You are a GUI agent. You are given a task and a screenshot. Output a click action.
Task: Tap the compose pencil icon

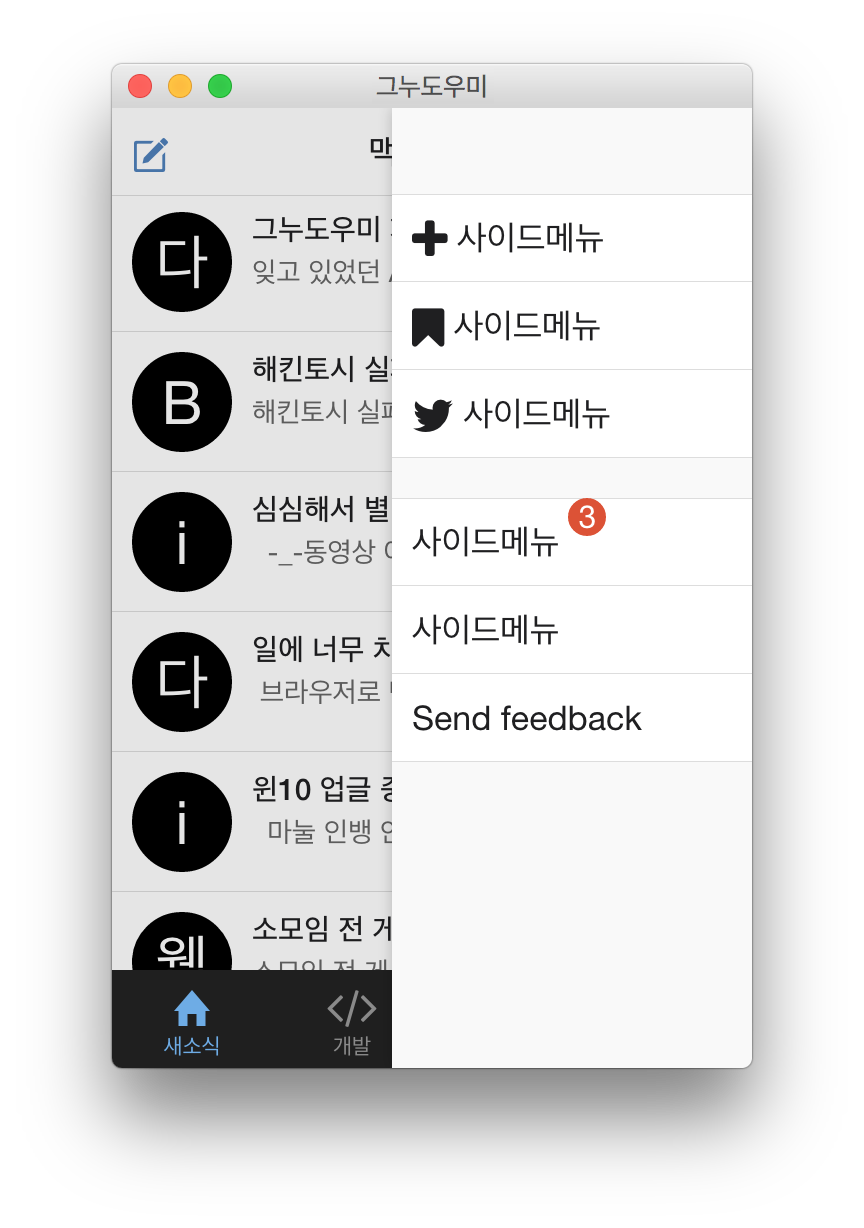tap(151, 155)
